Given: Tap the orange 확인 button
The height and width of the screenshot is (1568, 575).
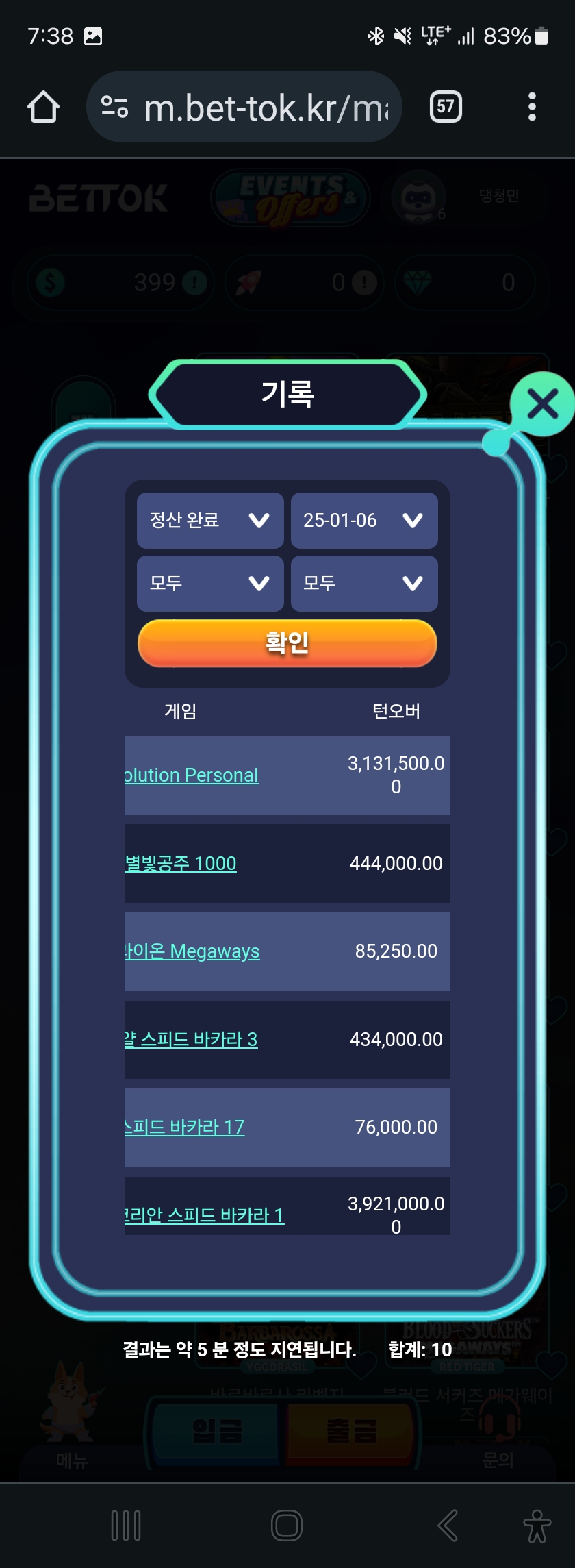Looking at the screenshot, I should click(x=287, y=643).
